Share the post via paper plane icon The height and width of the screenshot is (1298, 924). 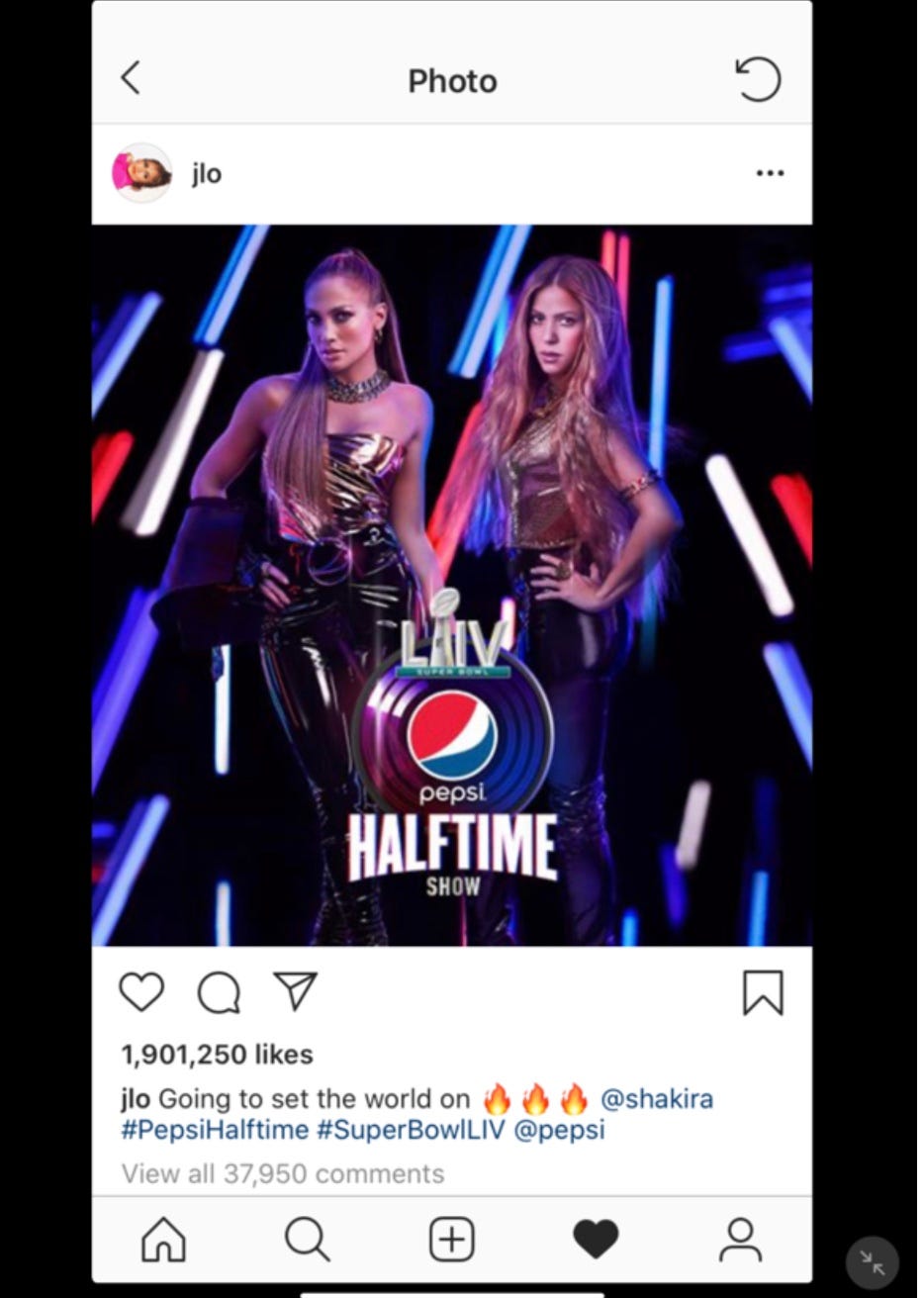pos(295,990)
